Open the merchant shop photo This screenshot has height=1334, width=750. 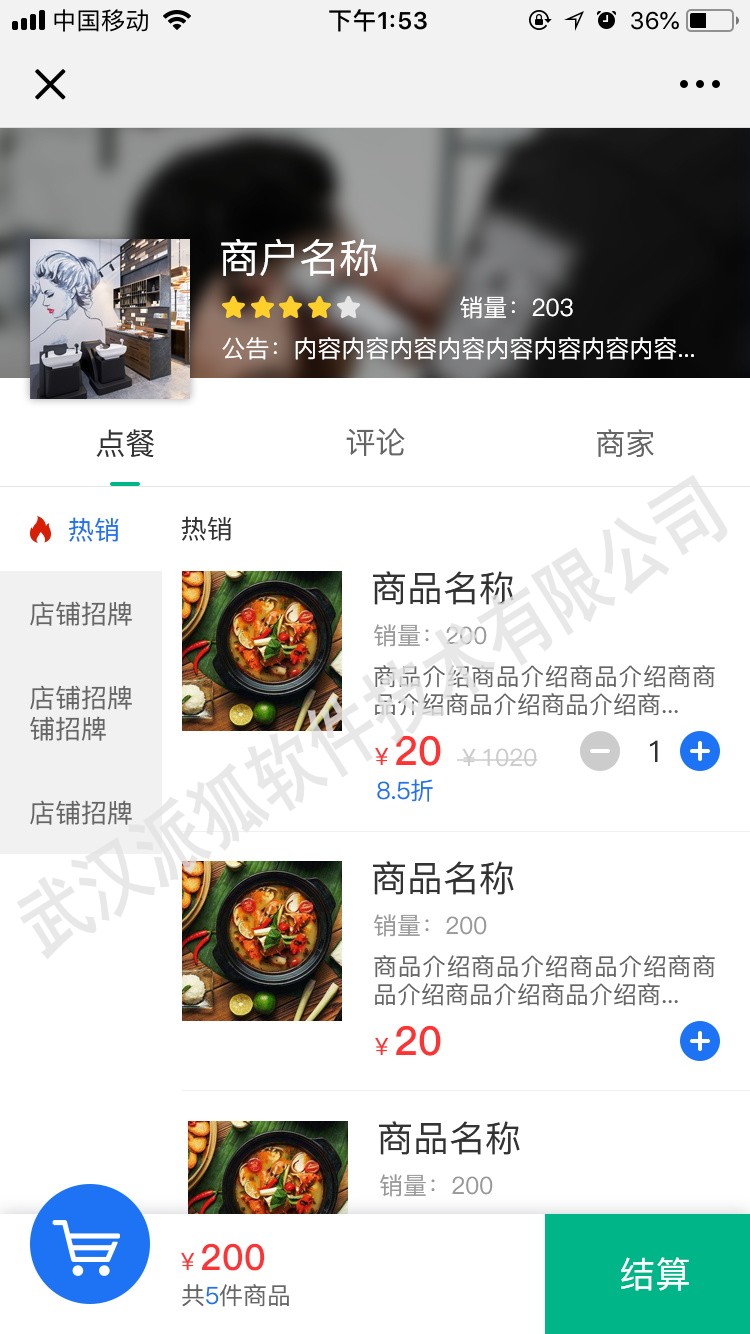(110, 318)
